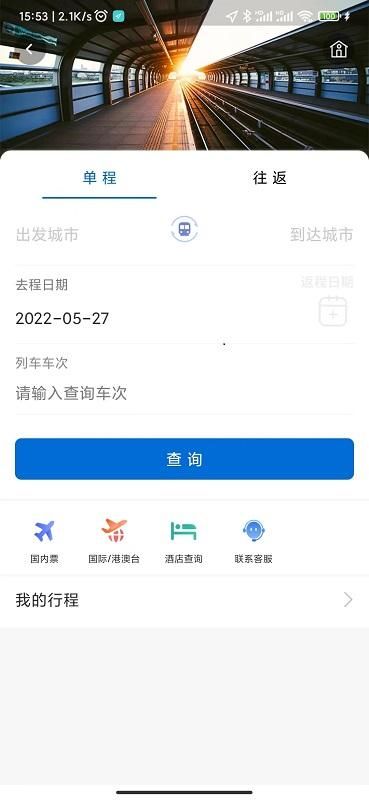
Task: Open 我的行程 my trips row
Action: [x=184, y=601]
